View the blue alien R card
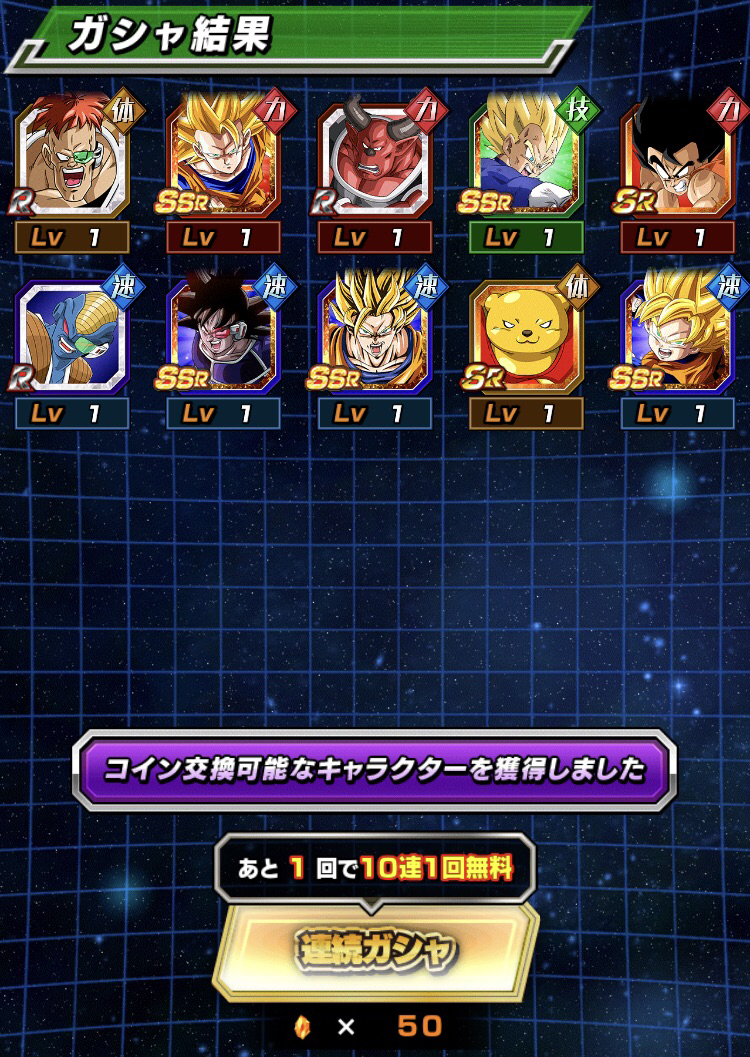The image size is (750, 1057). point(72,338)
